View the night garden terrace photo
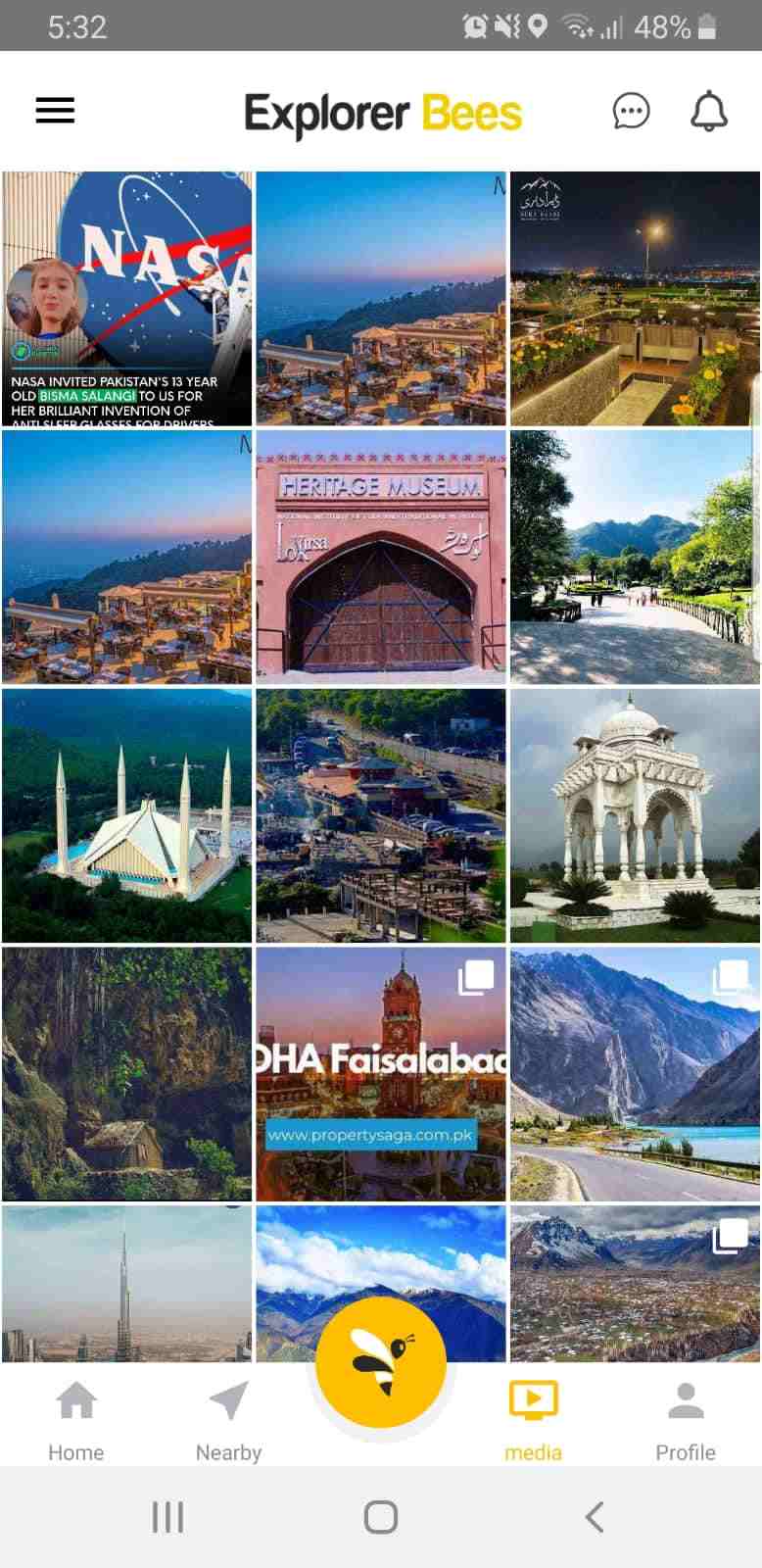This screenshot has width=762, height=1568. [635, 298]
